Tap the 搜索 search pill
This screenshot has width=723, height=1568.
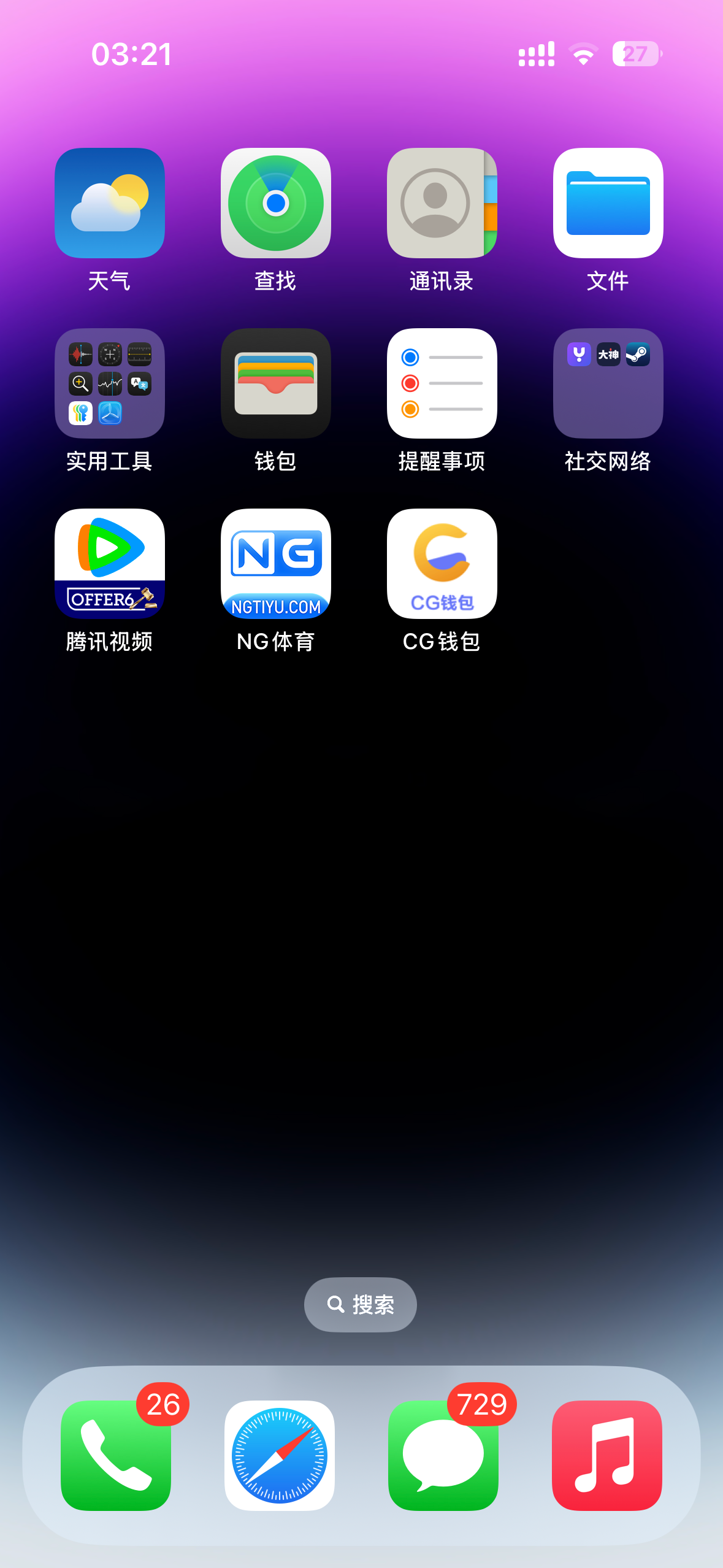pos(361,1305)
